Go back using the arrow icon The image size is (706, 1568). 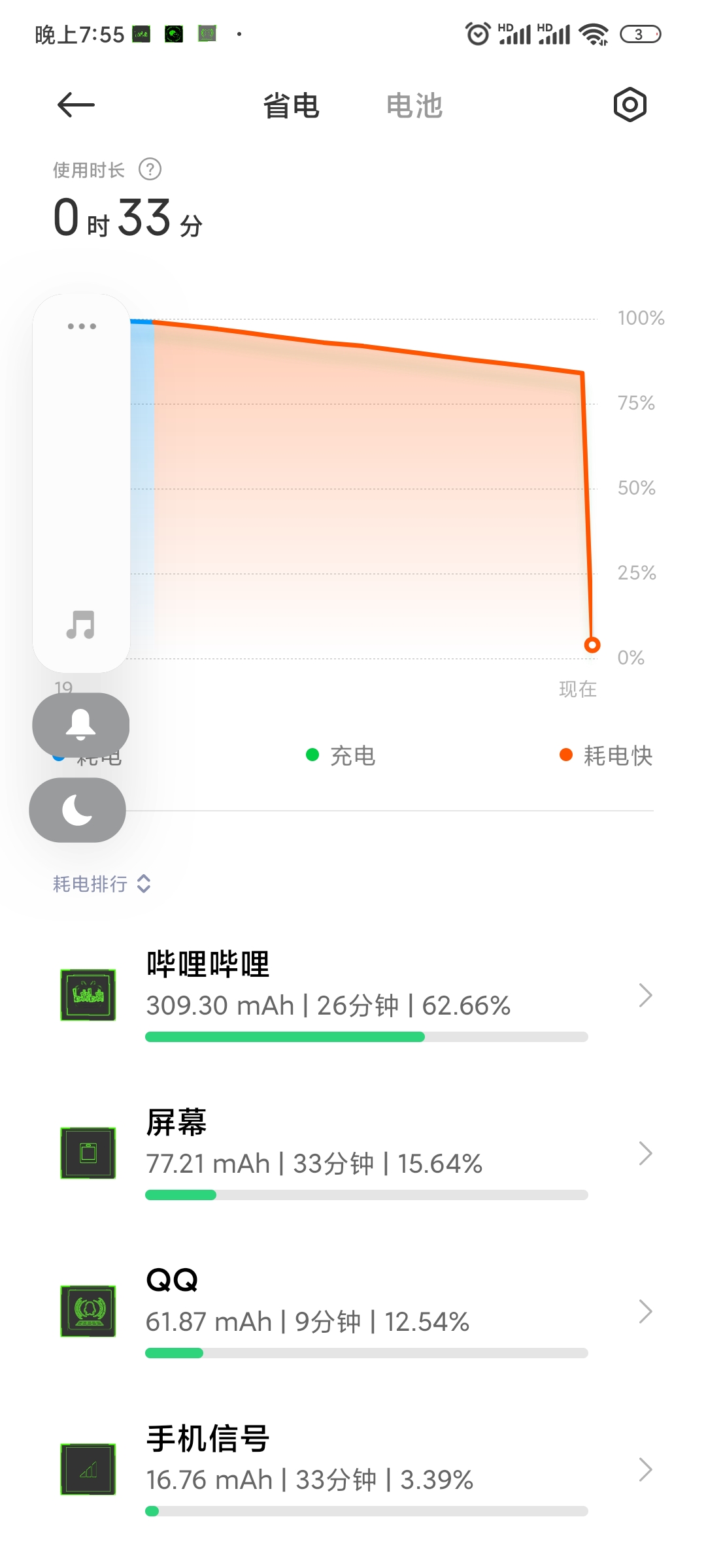(x=76, y=105)
